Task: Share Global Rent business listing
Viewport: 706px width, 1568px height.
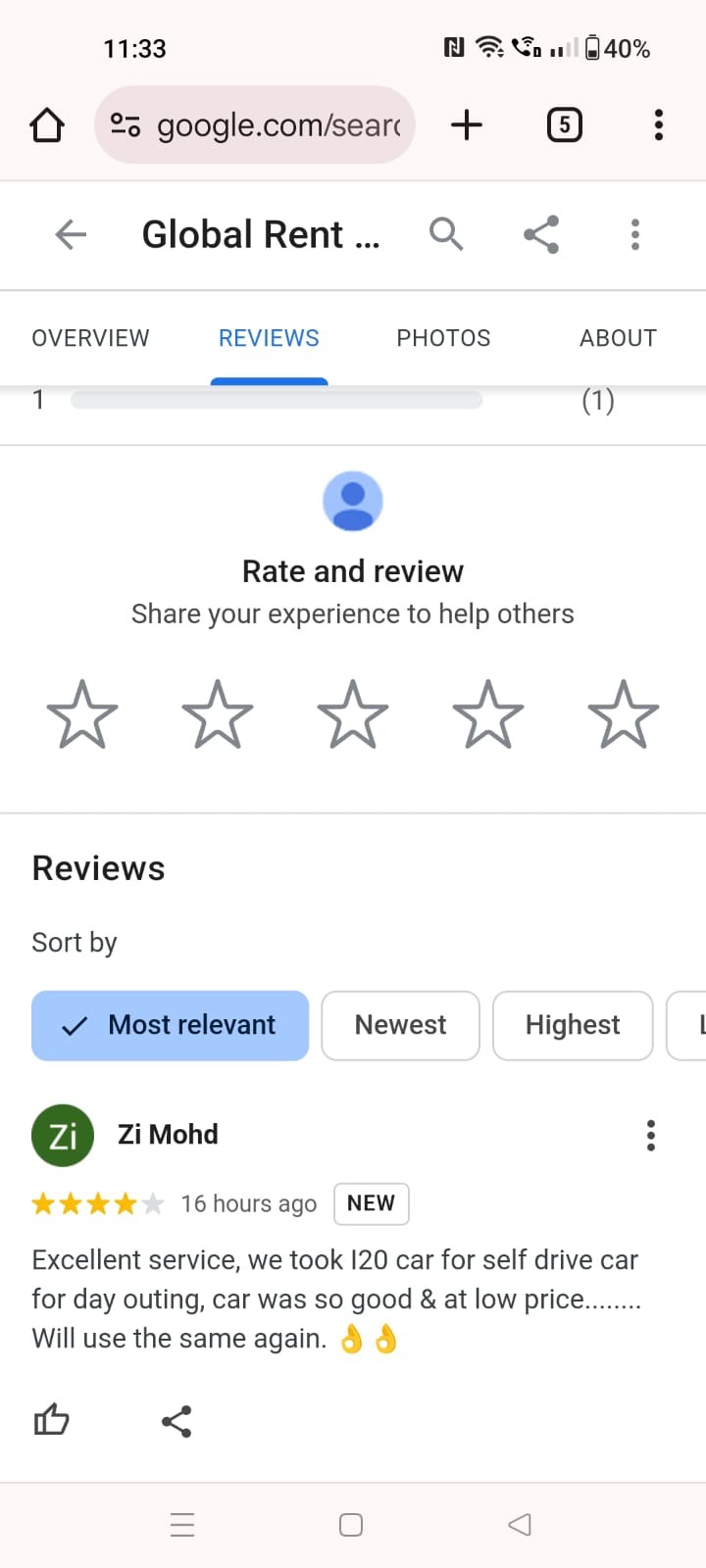Action: pyautogui.click(x=541, y=234)
